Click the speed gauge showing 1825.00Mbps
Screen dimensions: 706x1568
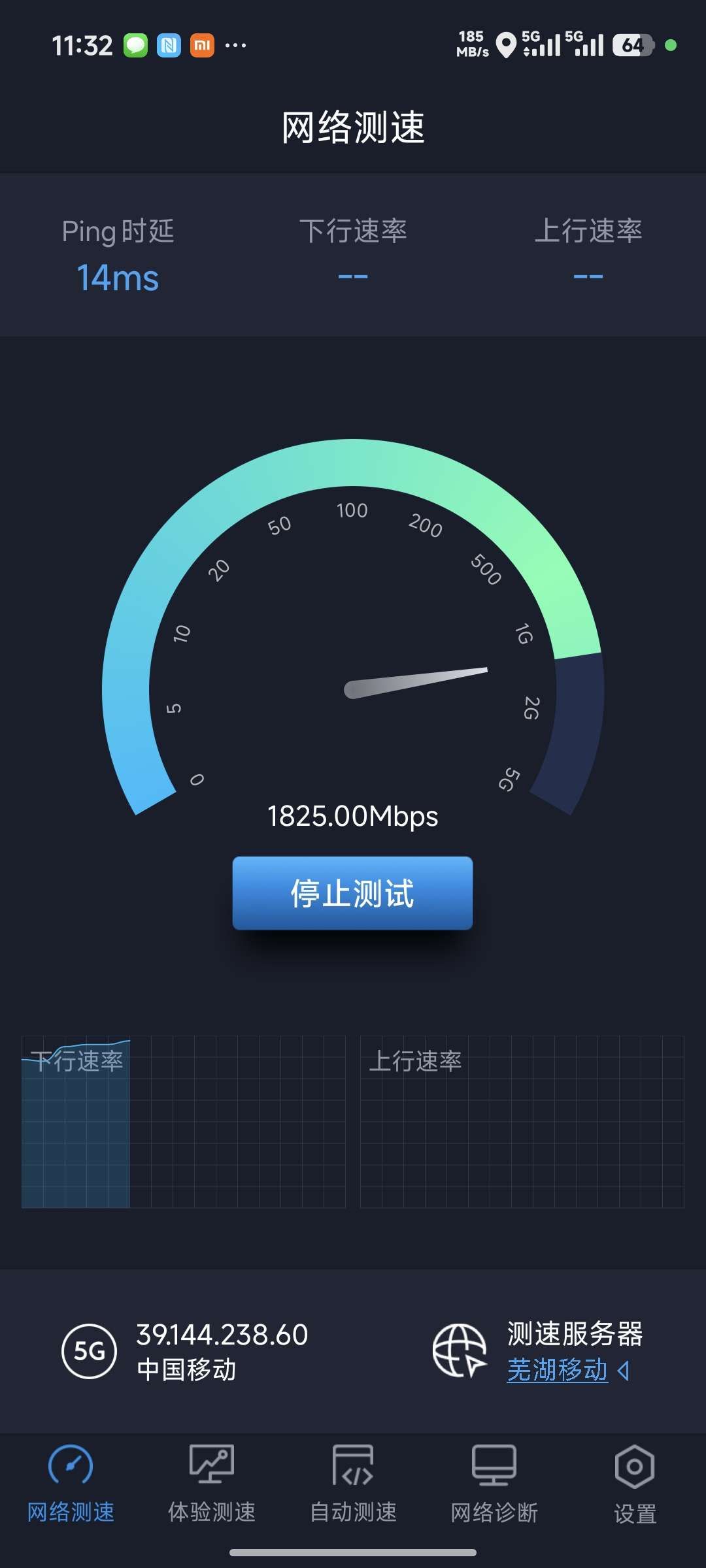click(x=353, y=653)
